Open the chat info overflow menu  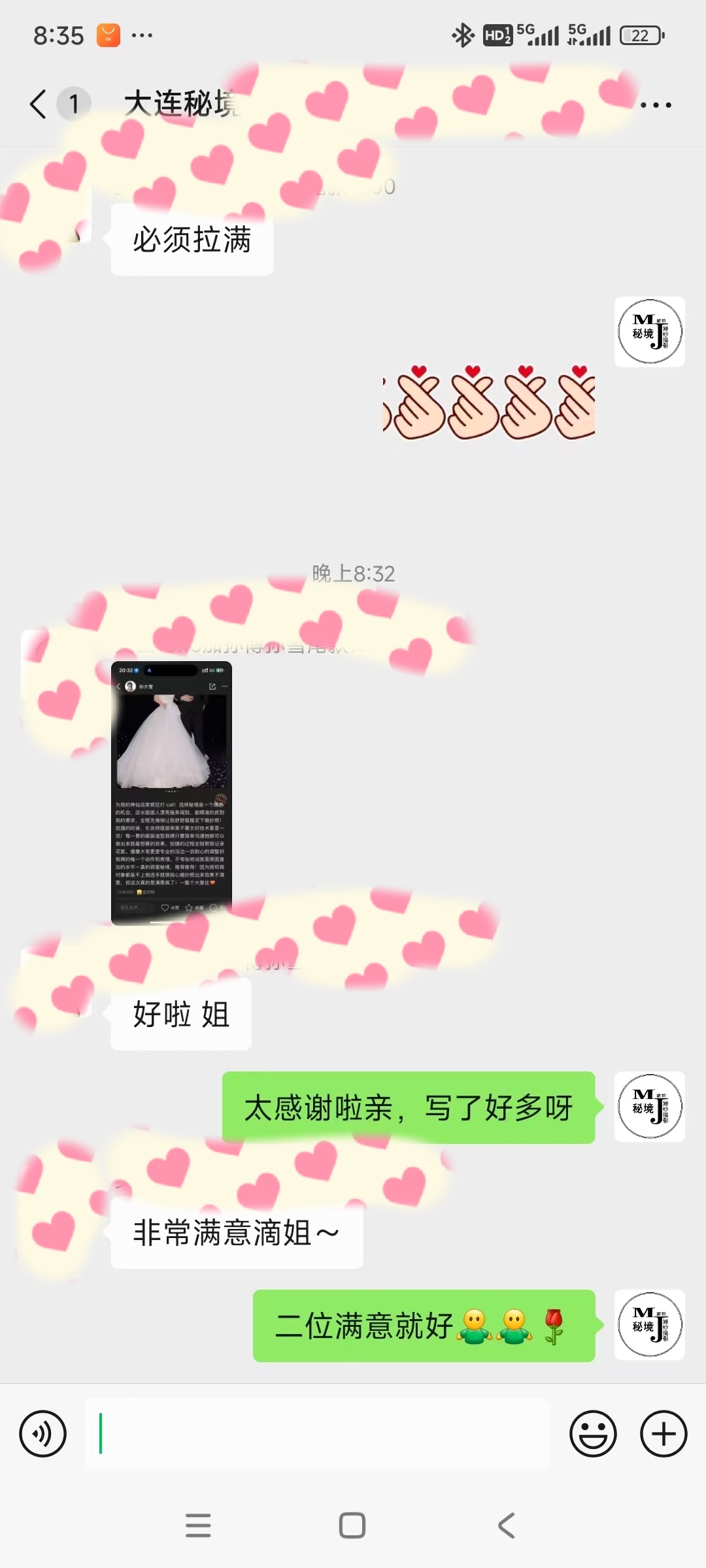click(x=656, y=105)
